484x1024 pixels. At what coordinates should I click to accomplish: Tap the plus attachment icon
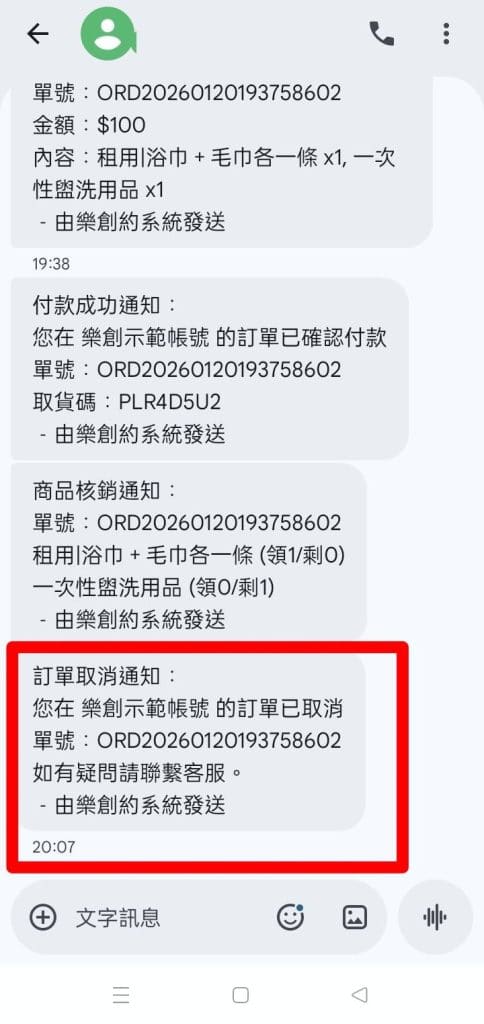(43, 918)
